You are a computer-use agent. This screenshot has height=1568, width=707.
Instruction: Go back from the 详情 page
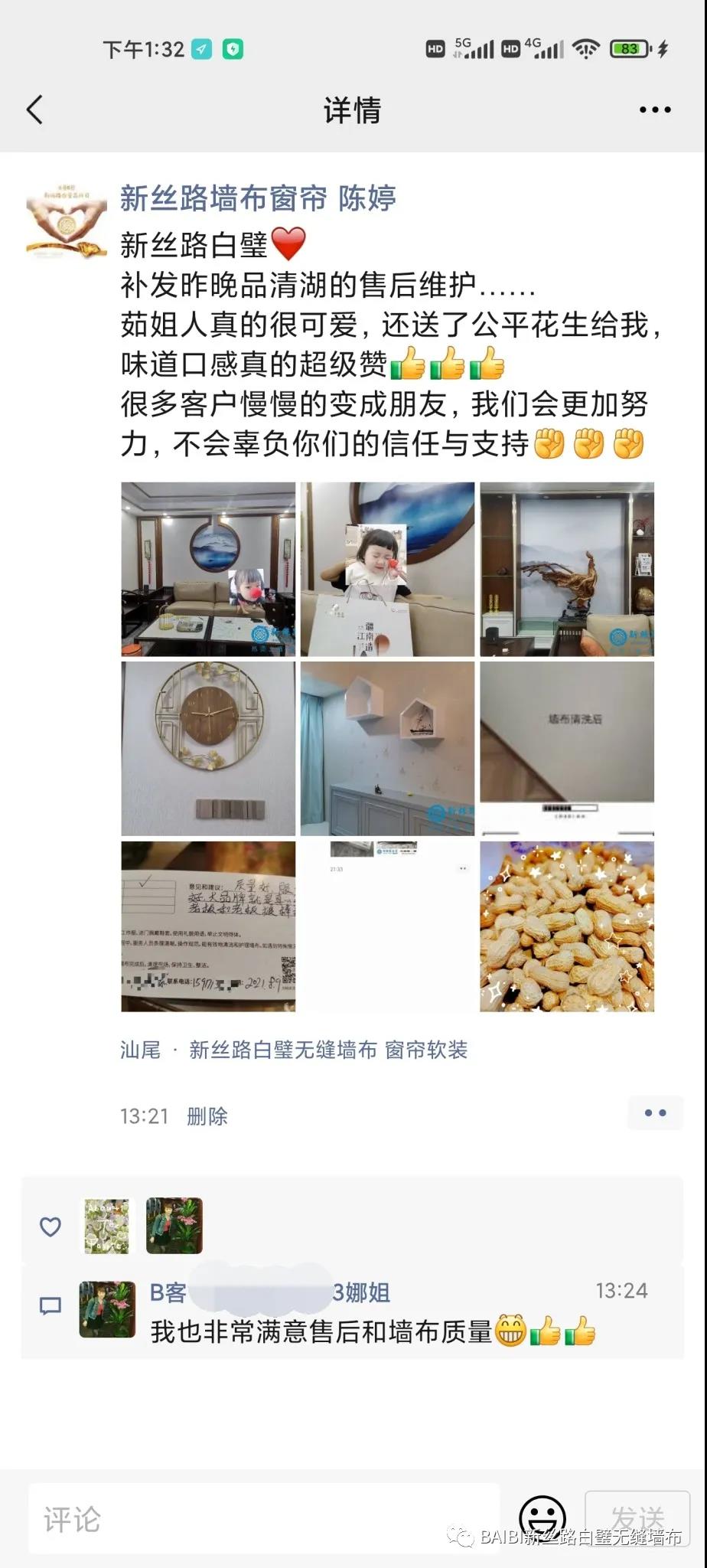(x=34, y=109)
